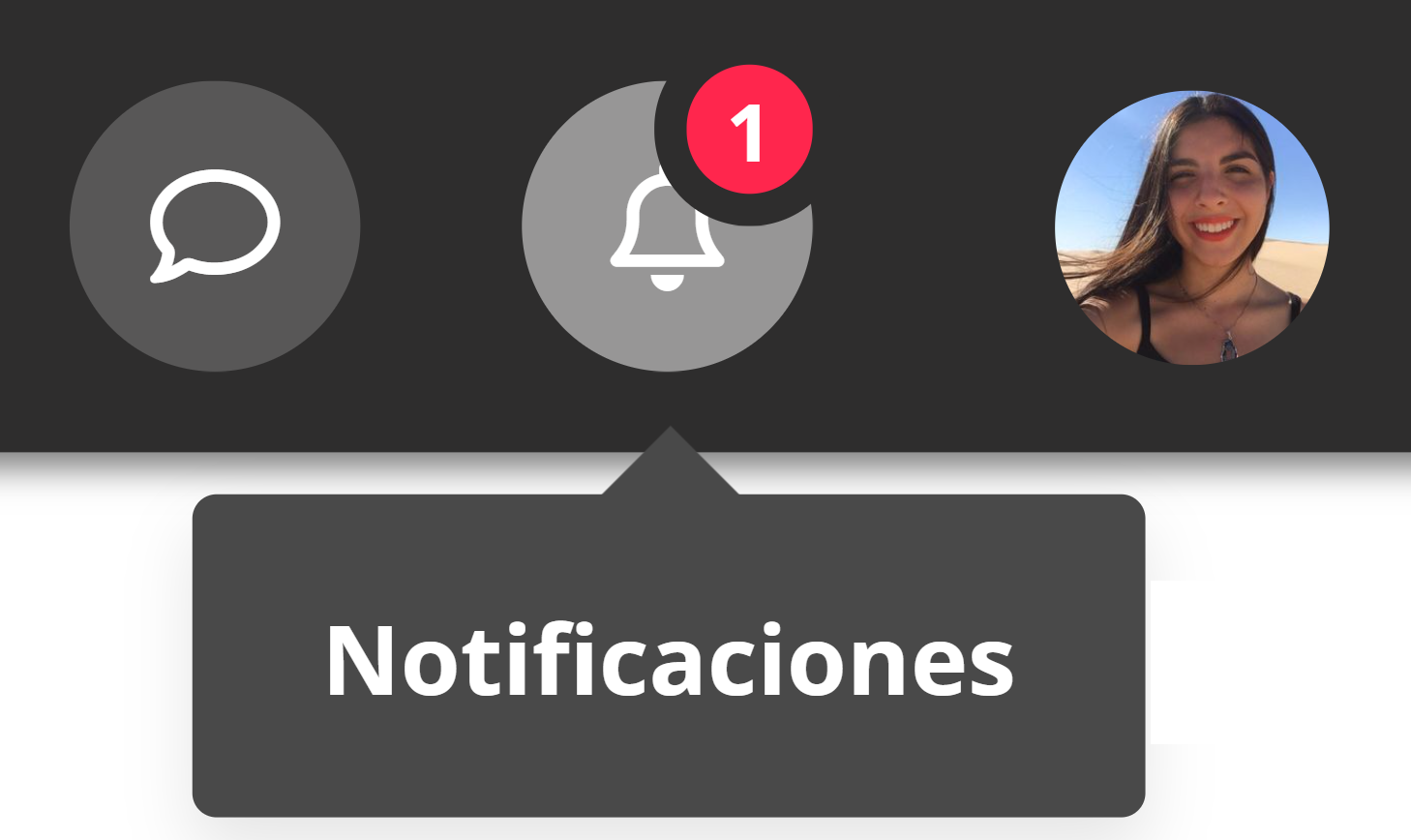
Task: Open the chat messages icon
Action: pyautogui.click(x=215, y=226)
